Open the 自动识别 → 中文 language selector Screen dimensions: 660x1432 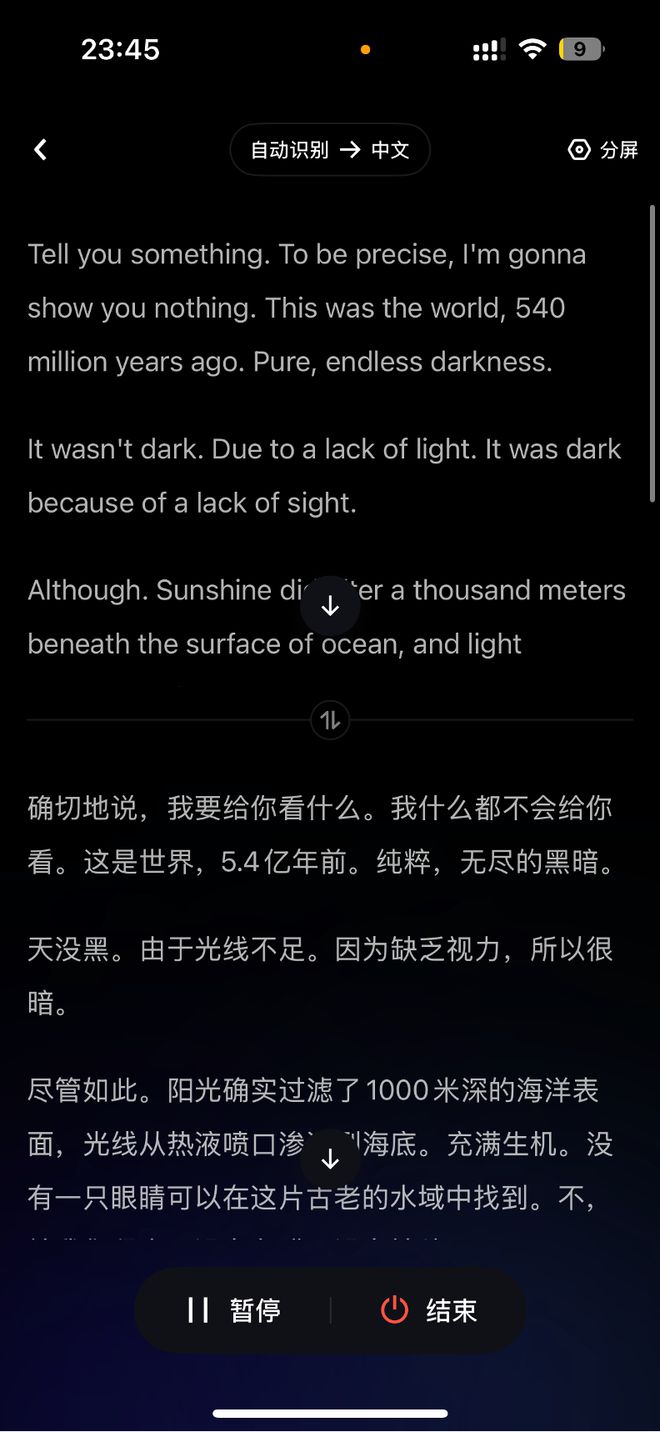(330, 150)
